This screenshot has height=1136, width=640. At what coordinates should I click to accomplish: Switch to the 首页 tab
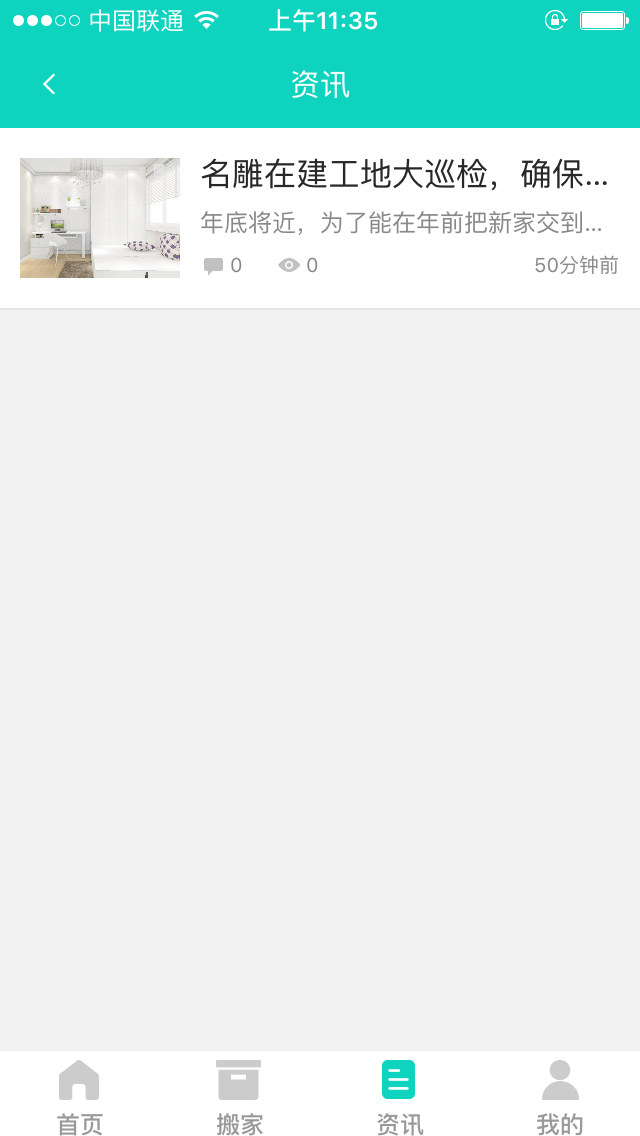[x=79, y=1096]
